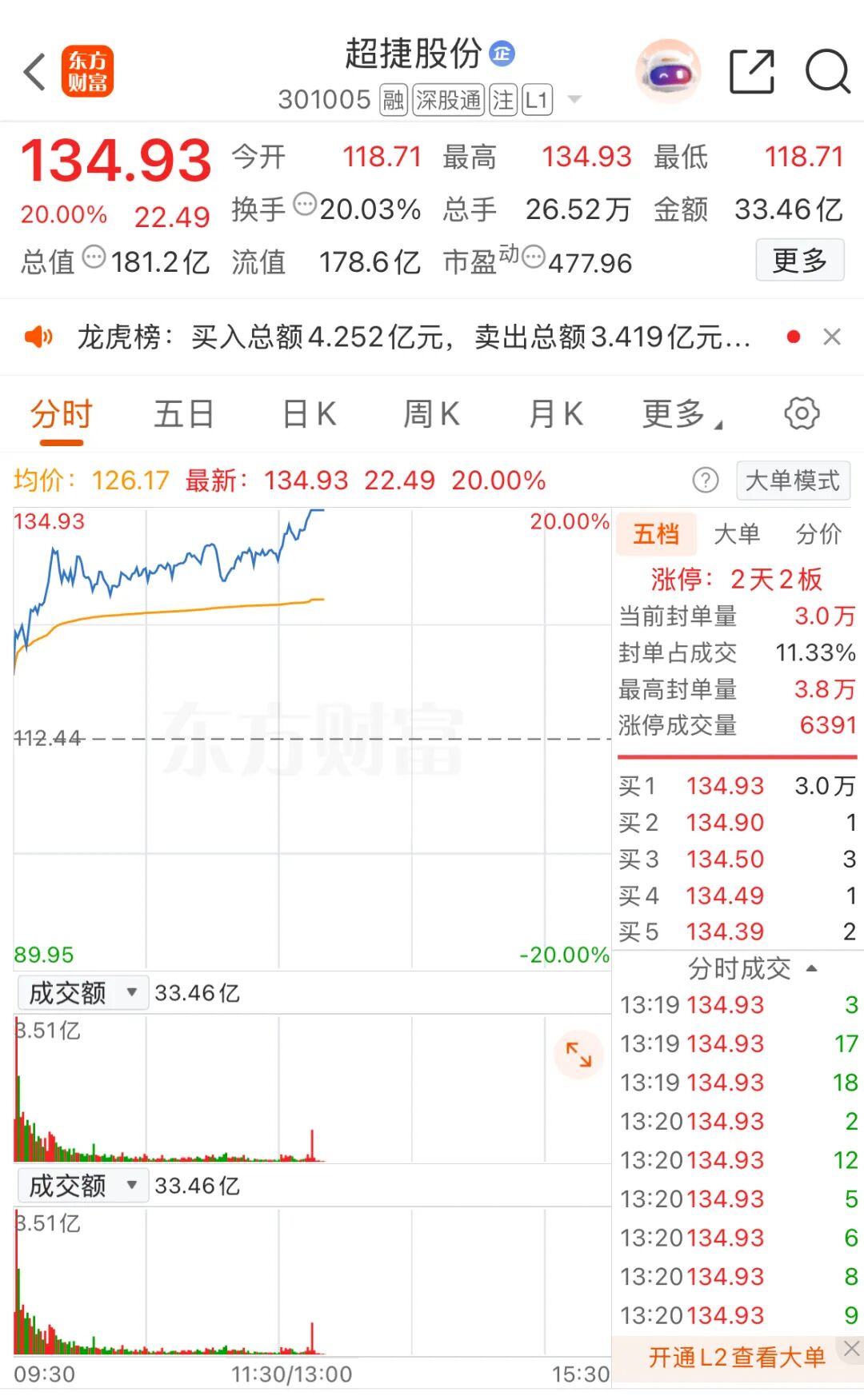Open the robot assistant avatar

tap(668, 72)
